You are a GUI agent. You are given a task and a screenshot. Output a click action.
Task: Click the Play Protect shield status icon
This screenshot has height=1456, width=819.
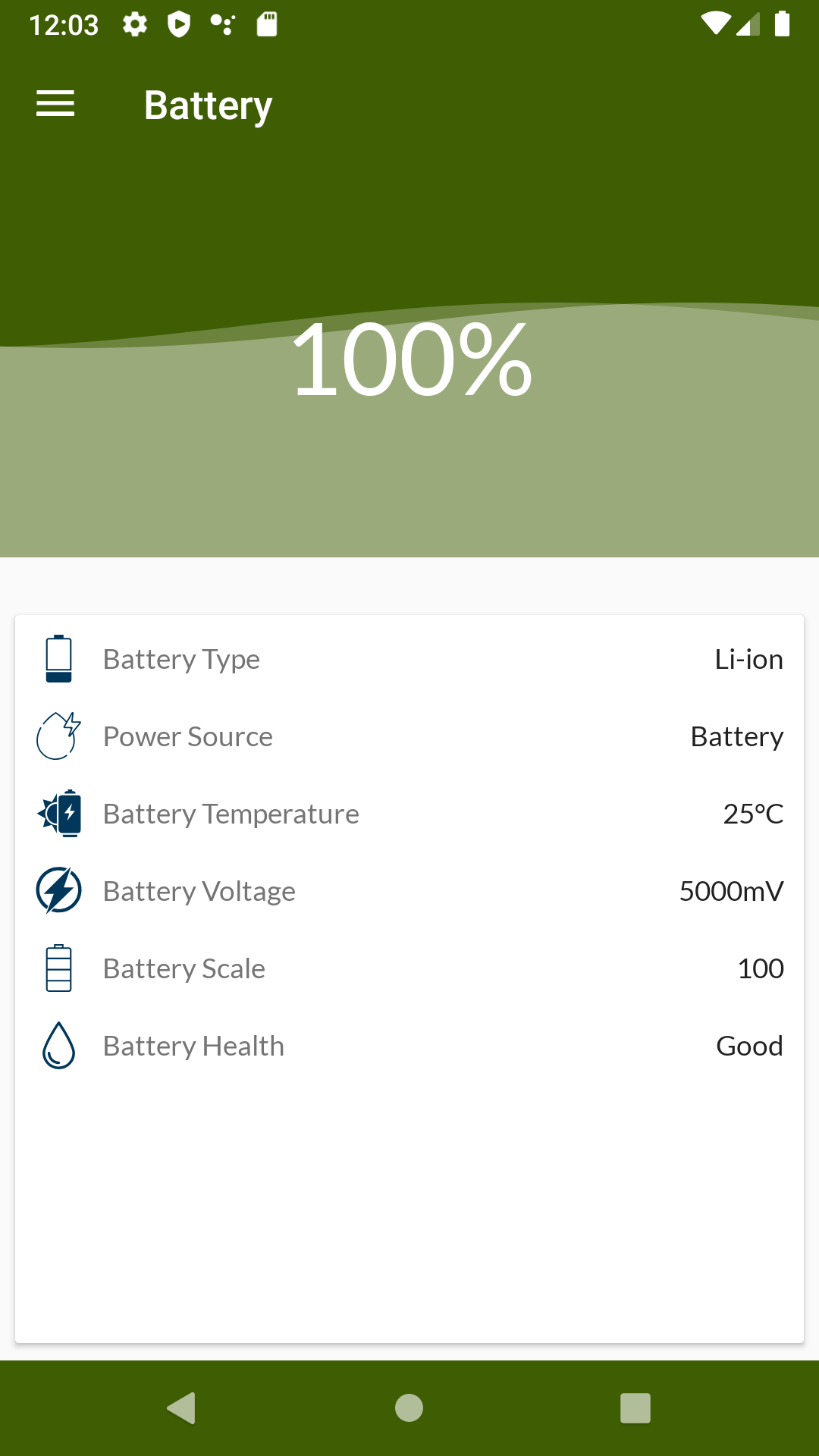point(180,24)
